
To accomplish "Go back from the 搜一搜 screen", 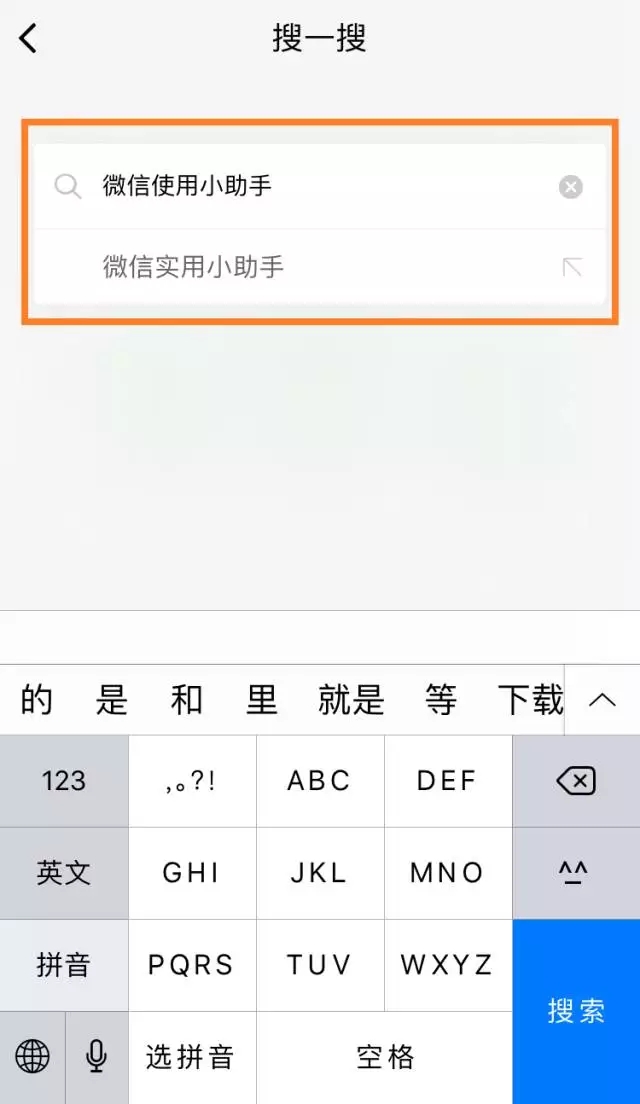I will pos(29,39).
